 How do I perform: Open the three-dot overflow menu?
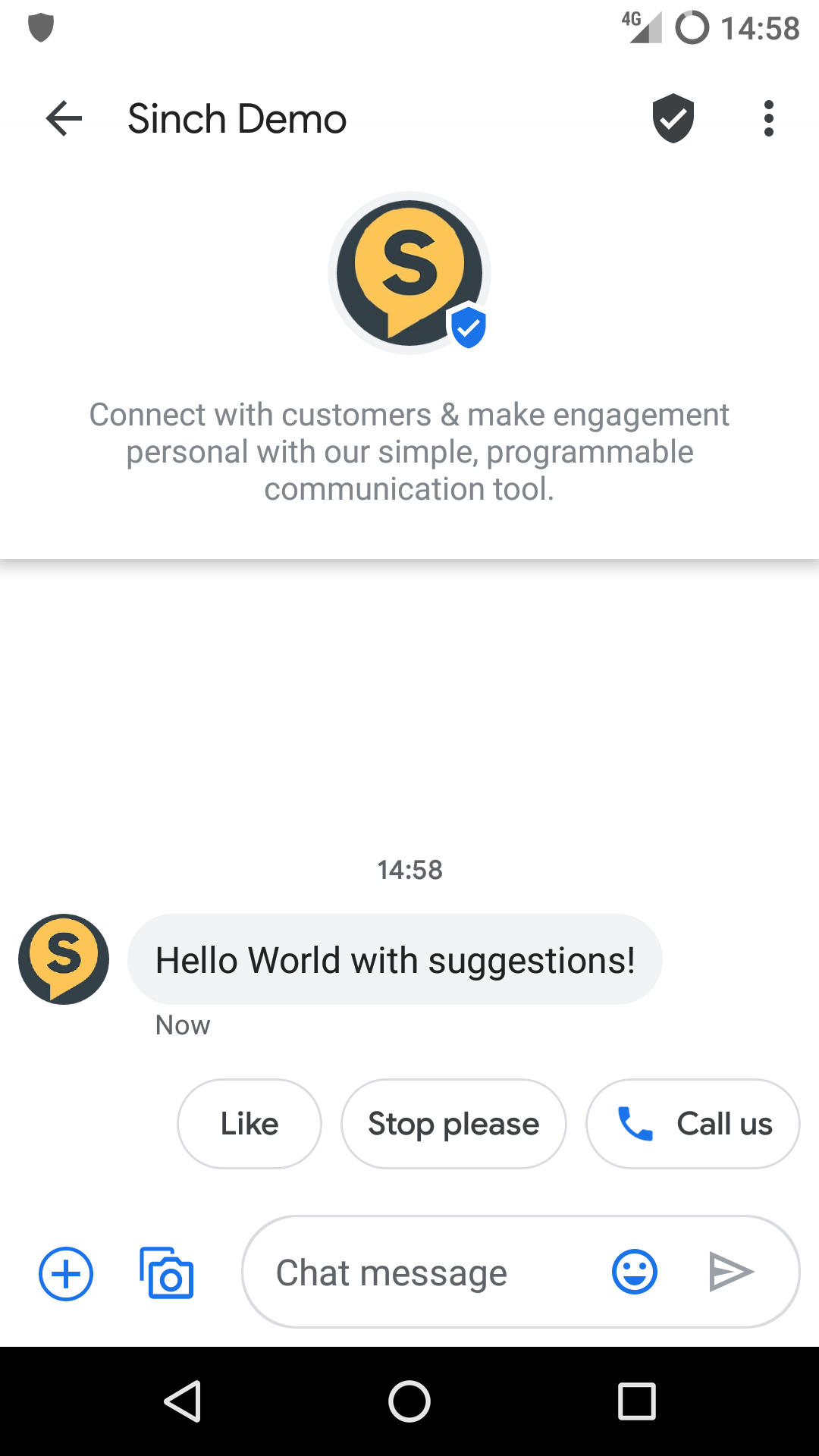[768, 119]
